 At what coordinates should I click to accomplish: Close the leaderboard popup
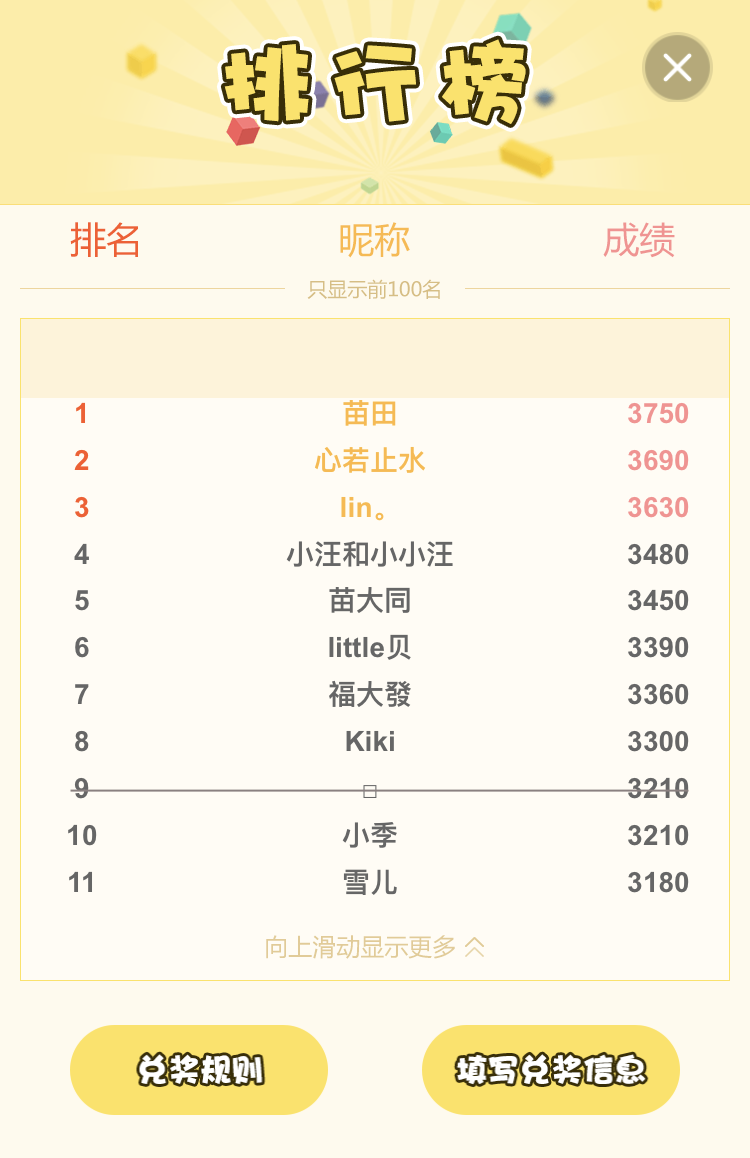pyautogui.click(x=677, y=68)
